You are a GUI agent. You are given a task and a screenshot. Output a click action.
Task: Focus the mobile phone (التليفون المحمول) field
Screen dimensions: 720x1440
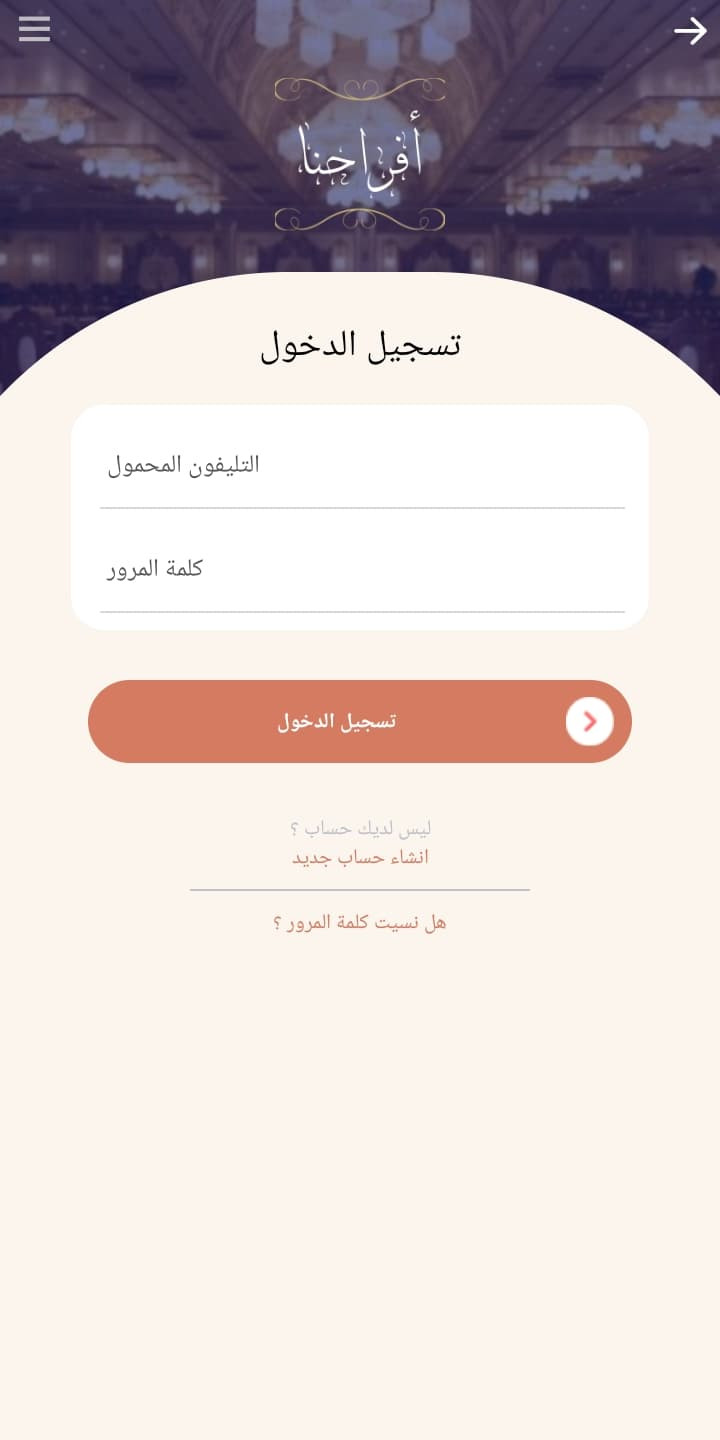click(362, 466)
